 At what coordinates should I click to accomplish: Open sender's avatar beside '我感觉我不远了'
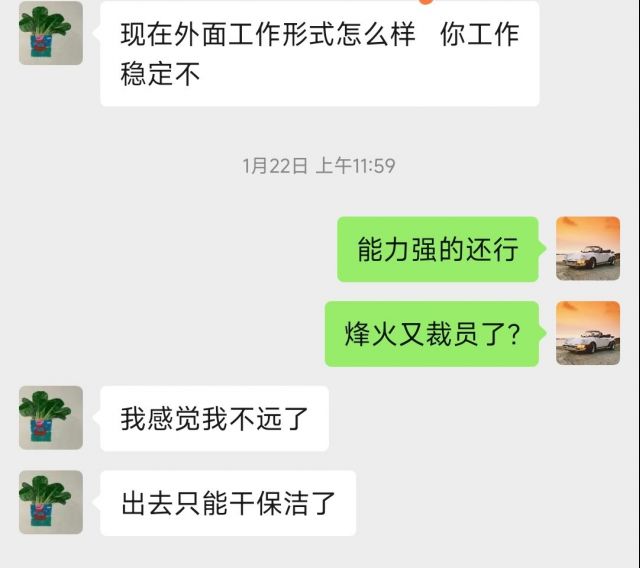click(51, 417)
